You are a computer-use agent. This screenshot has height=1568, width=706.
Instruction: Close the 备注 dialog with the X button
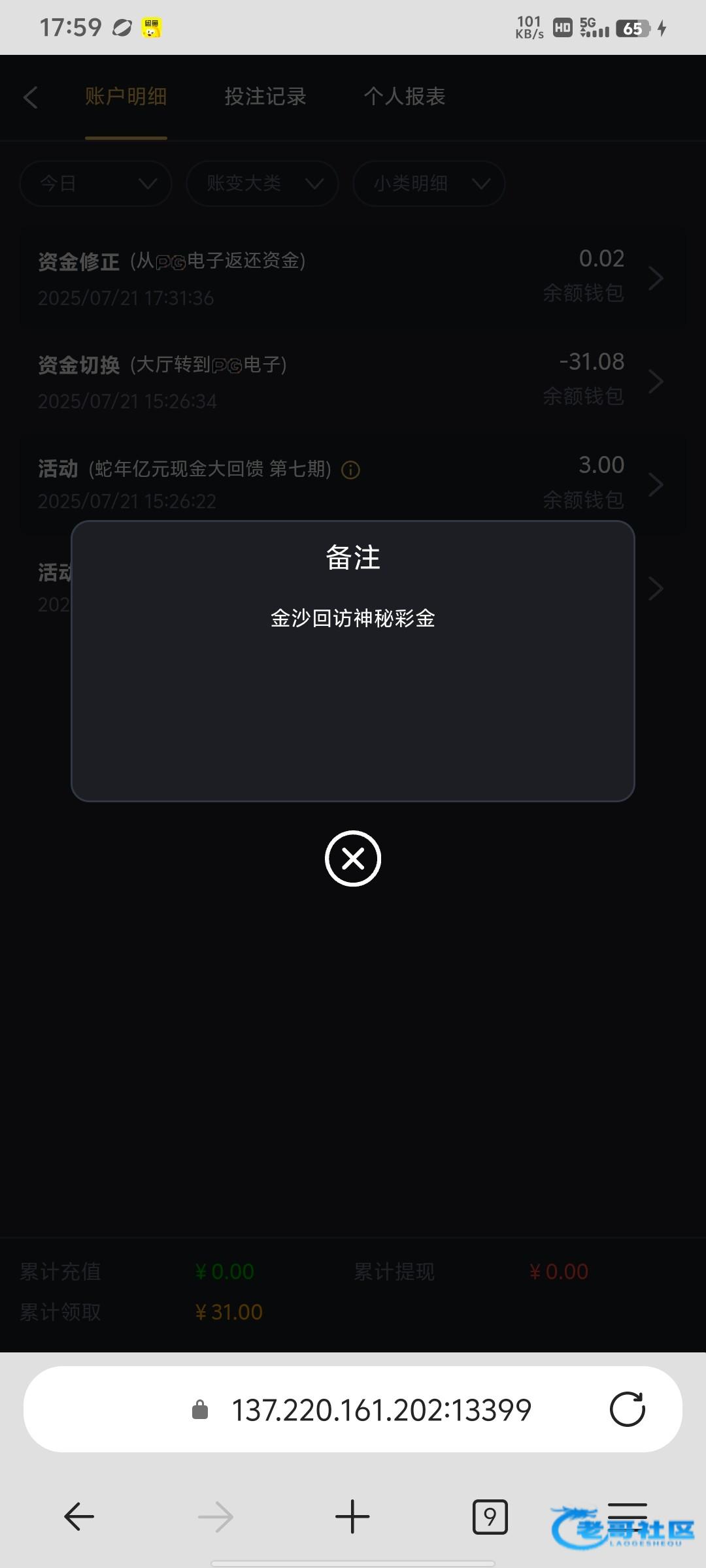tap(353, 858)
